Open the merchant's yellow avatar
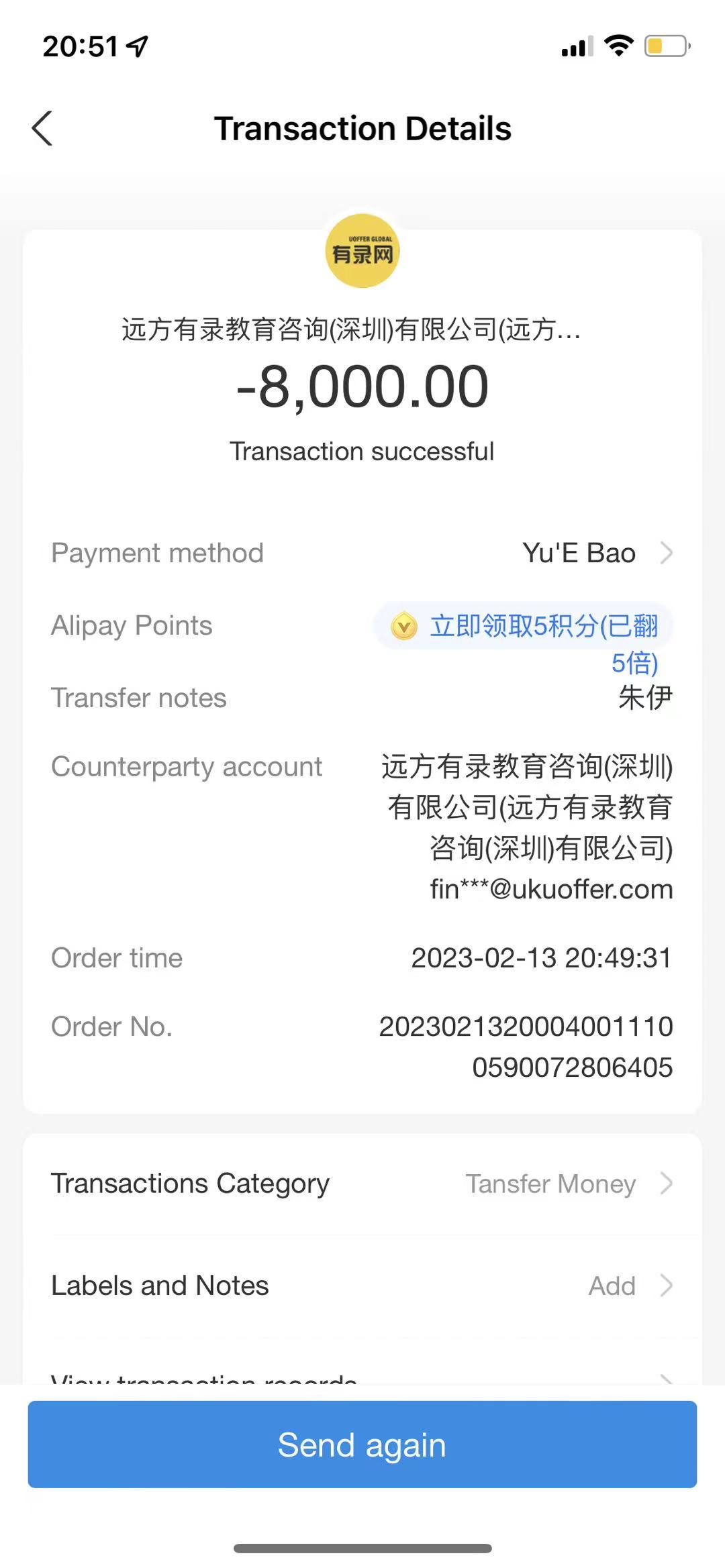This screenshot has height=1568, width=725. (362, 252)
